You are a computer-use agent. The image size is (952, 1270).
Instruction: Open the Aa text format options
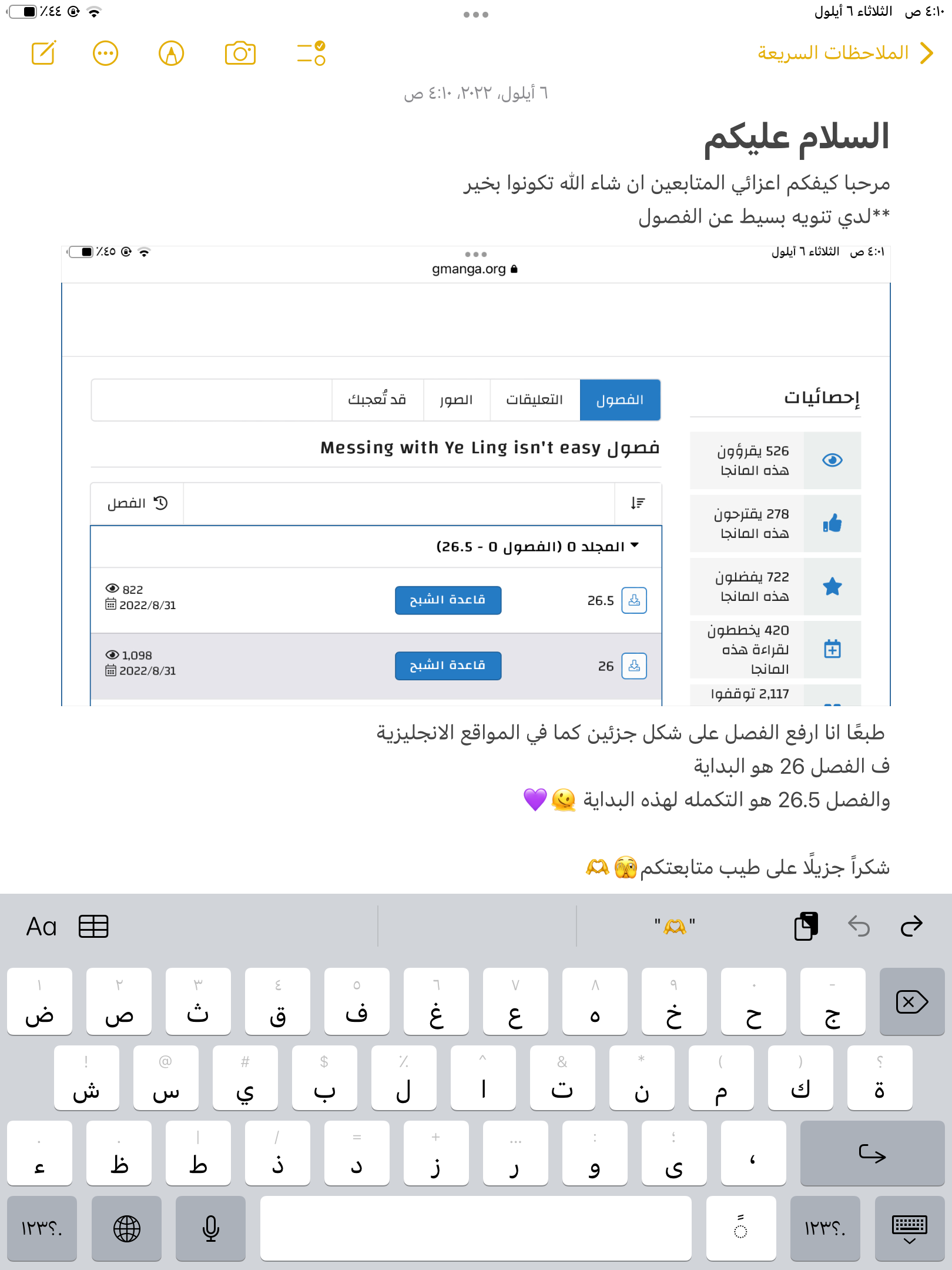click(x=42, y=927)
